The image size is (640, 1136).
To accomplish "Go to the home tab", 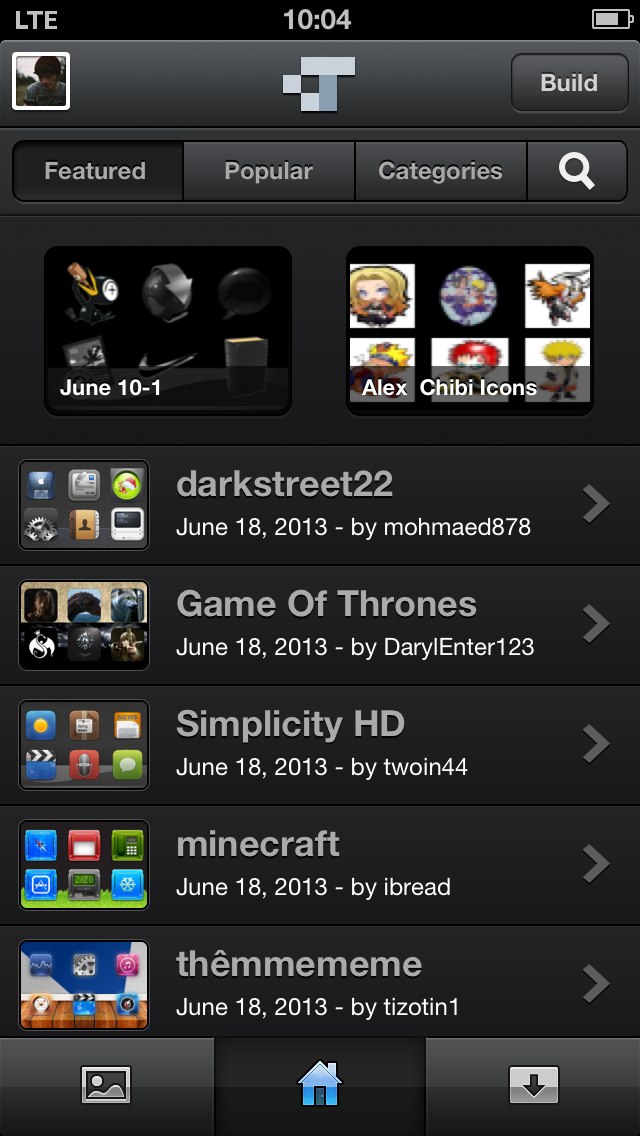I will [x=320, y=1085].
